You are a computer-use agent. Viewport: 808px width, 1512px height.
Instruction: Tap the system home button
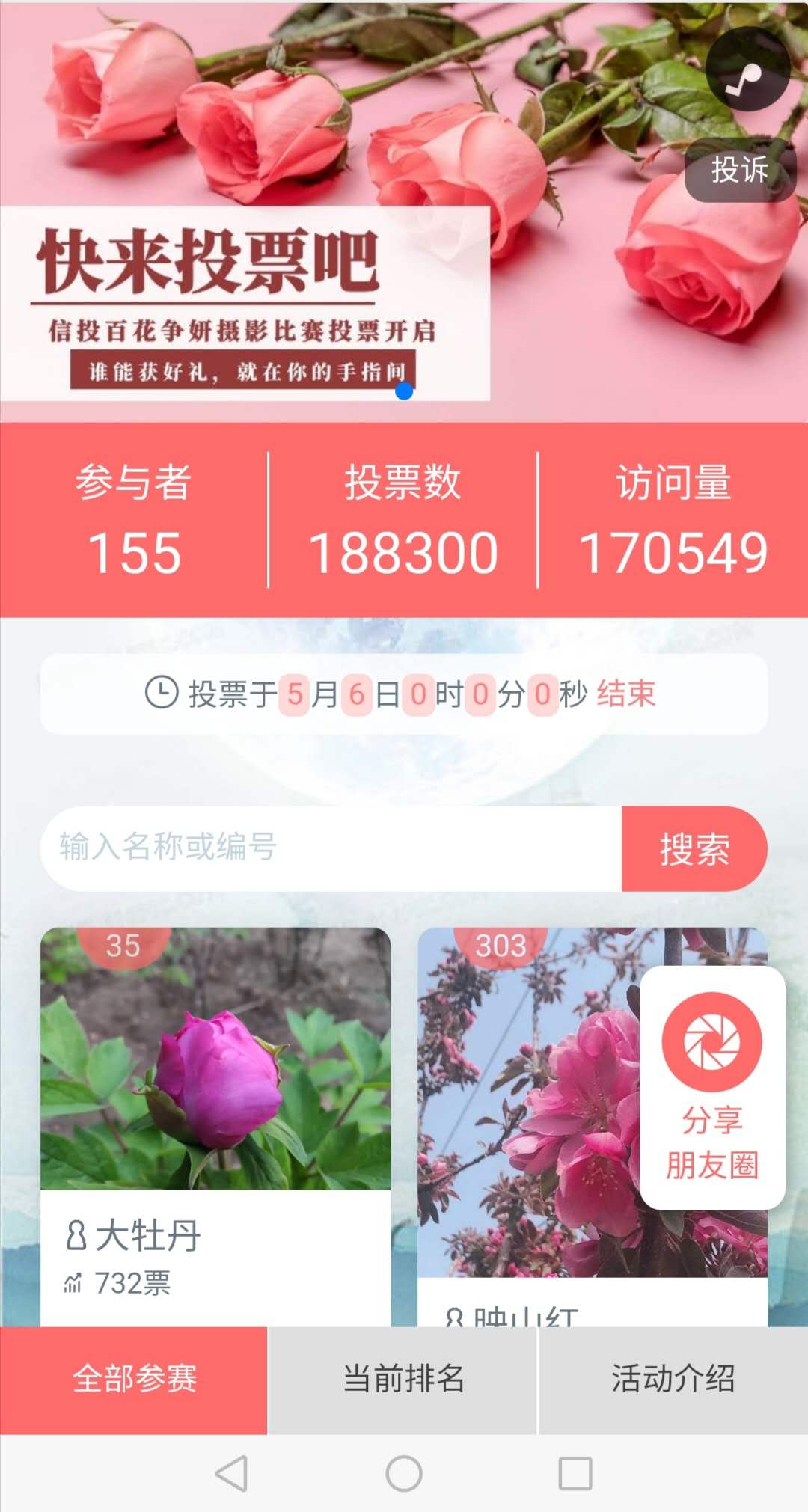point(404,1473)
